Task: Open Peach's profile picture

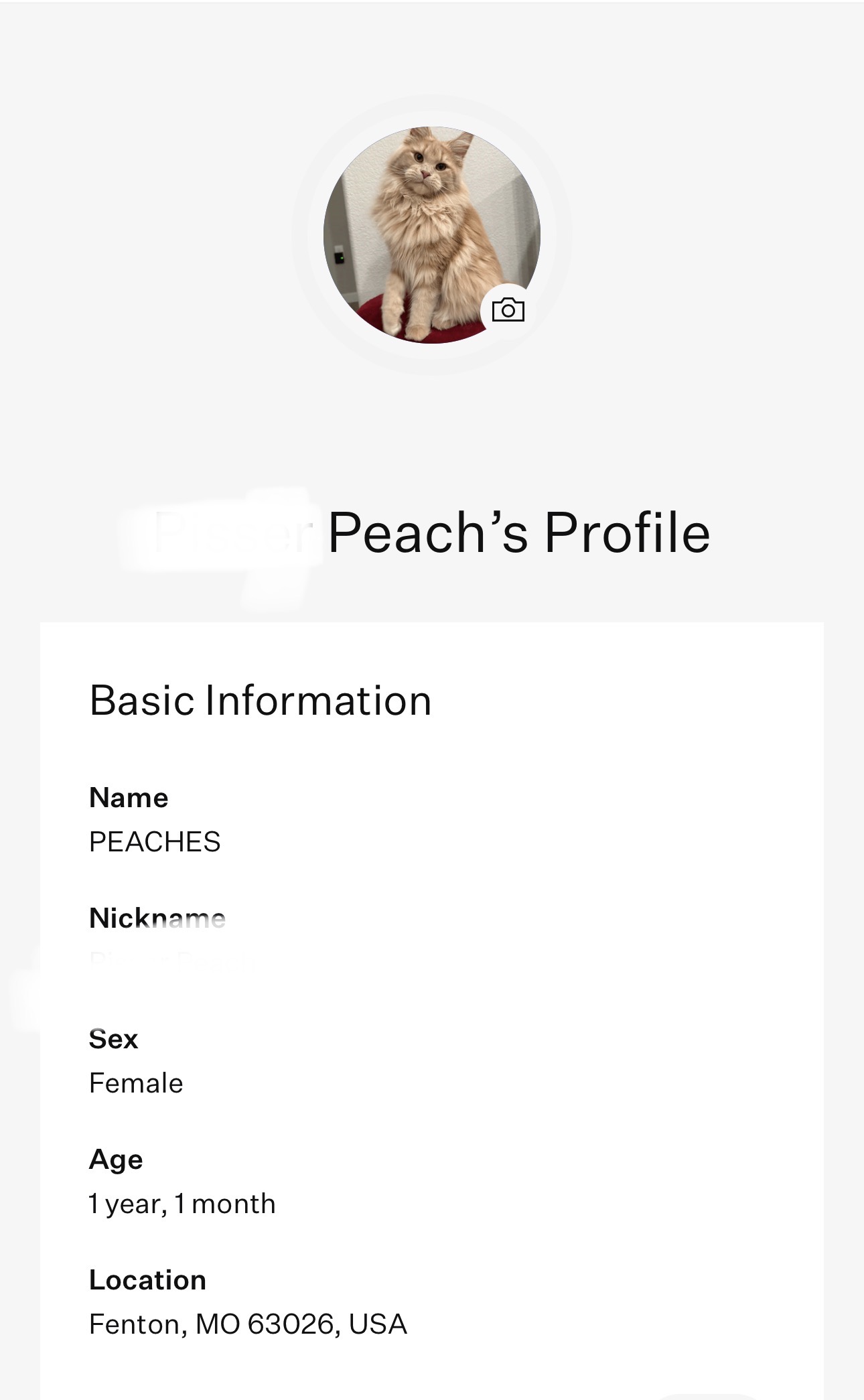Action: [431, 234]
